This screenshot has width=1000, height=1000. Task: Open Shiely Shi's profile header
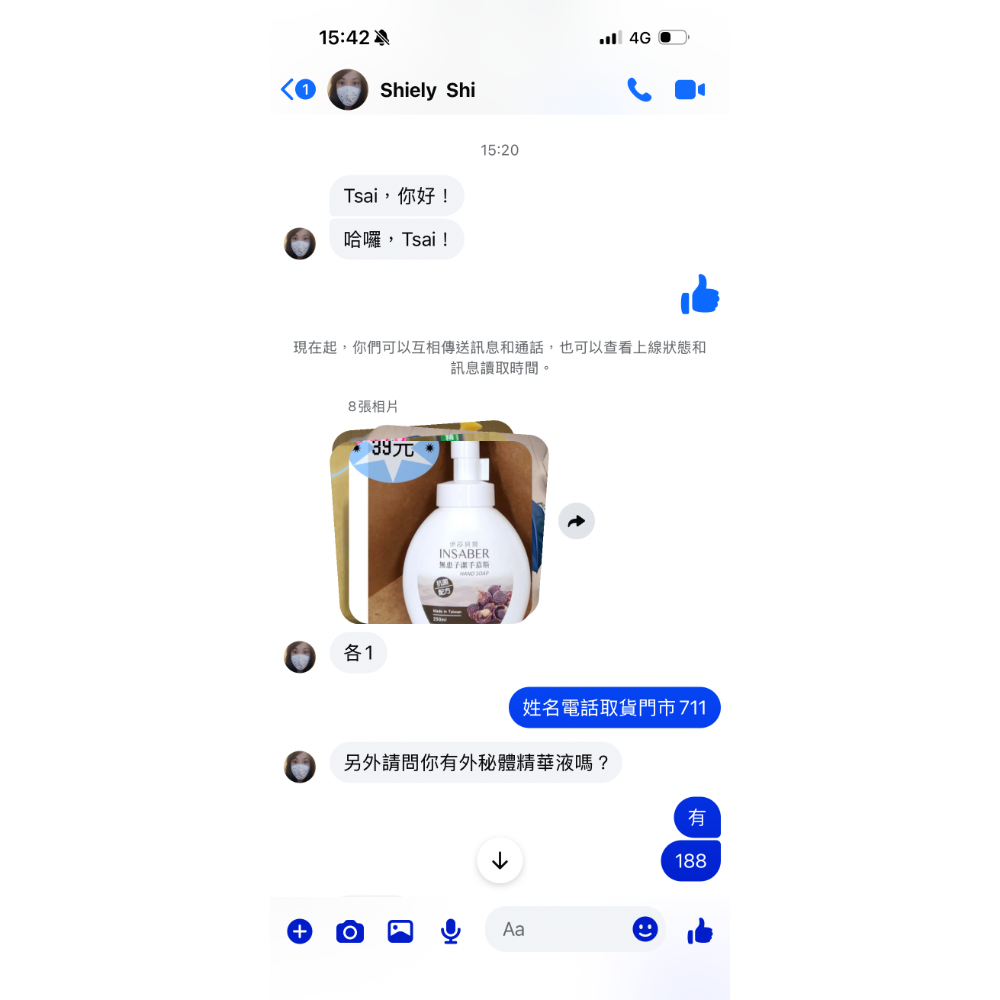click(x=427, y=90)
